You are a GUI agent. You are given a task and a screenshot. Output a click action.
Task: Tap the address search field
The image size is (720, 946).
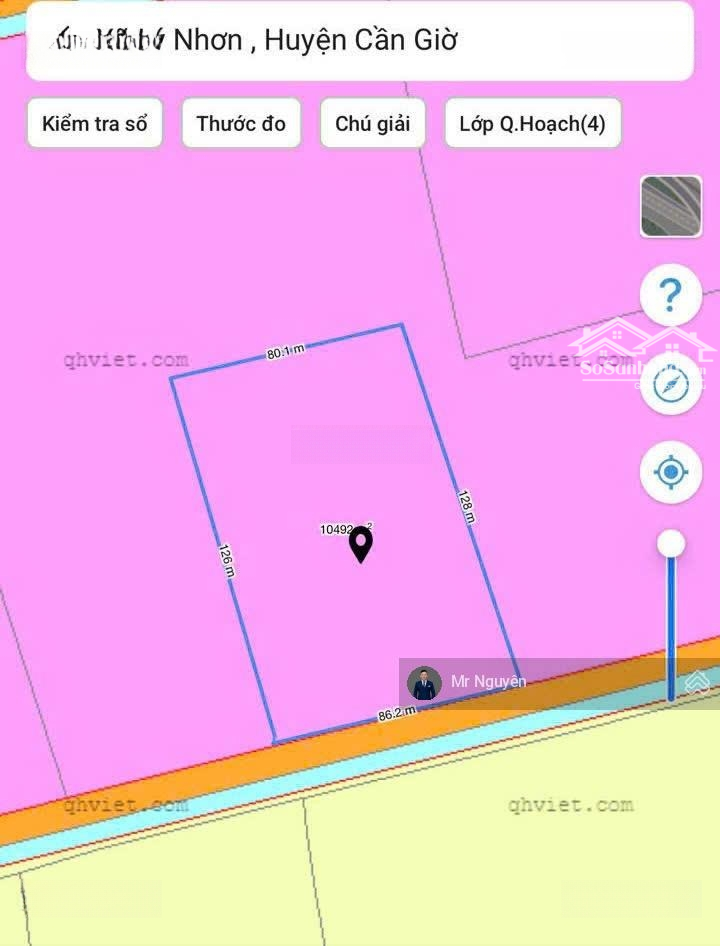pos(360,41)
